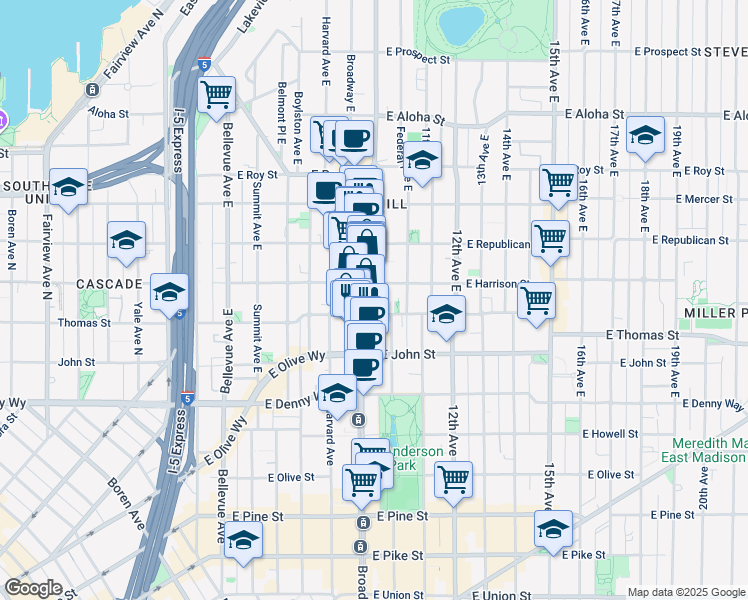
Task: Open the school marker near 17th Ave and E Aloha St
Action: coord(645,136)
